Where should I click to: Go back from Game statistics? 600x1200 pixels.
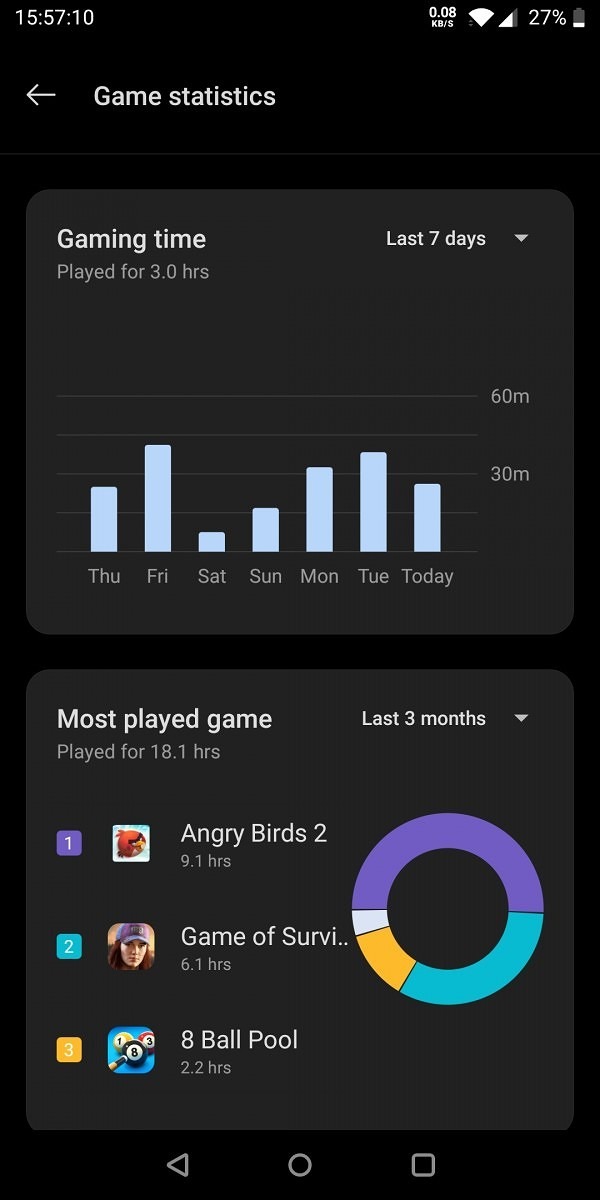[41, 95]
